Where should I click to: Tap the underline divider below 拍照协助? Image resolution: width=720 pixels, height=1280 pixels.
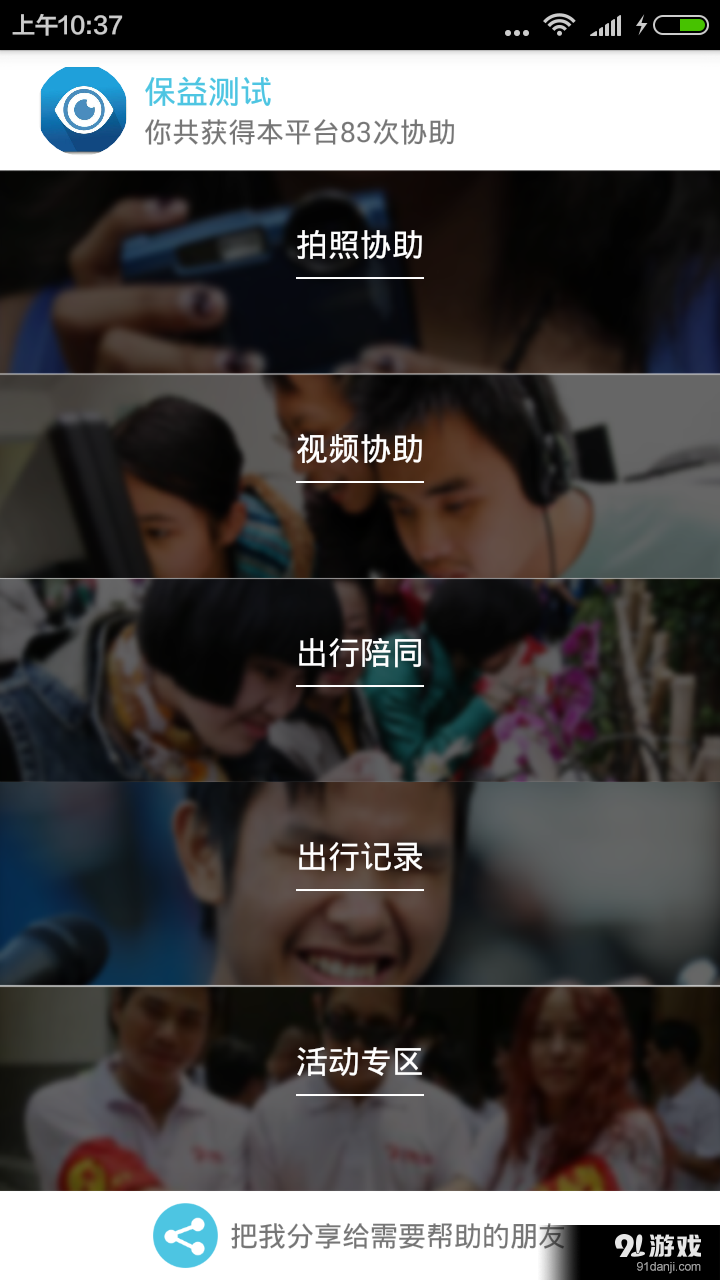point(359,278)
